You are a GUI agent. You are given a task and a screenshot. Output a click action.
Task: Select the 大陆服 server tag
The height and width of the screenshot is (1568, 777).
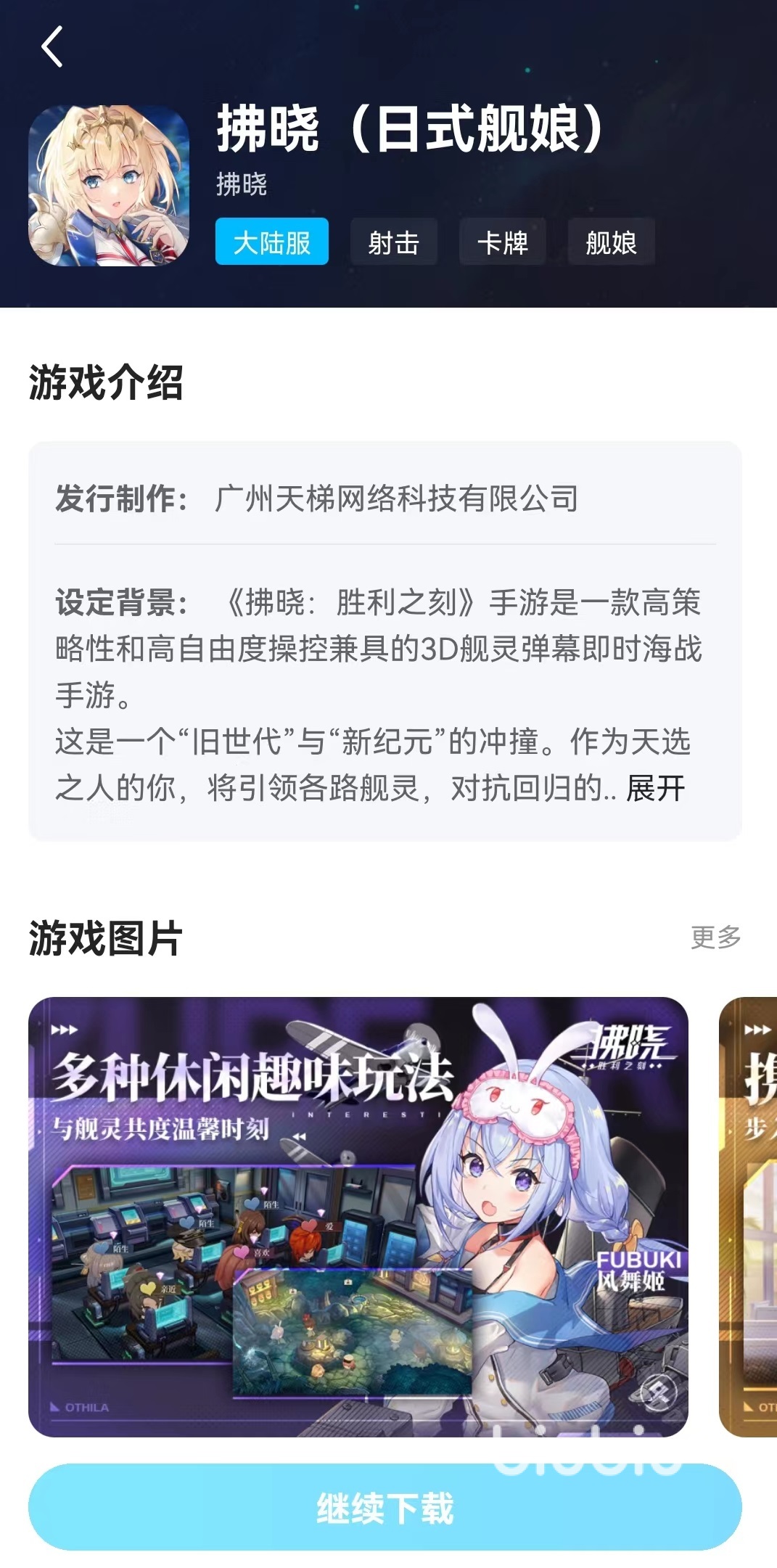(x=272, y=242)
